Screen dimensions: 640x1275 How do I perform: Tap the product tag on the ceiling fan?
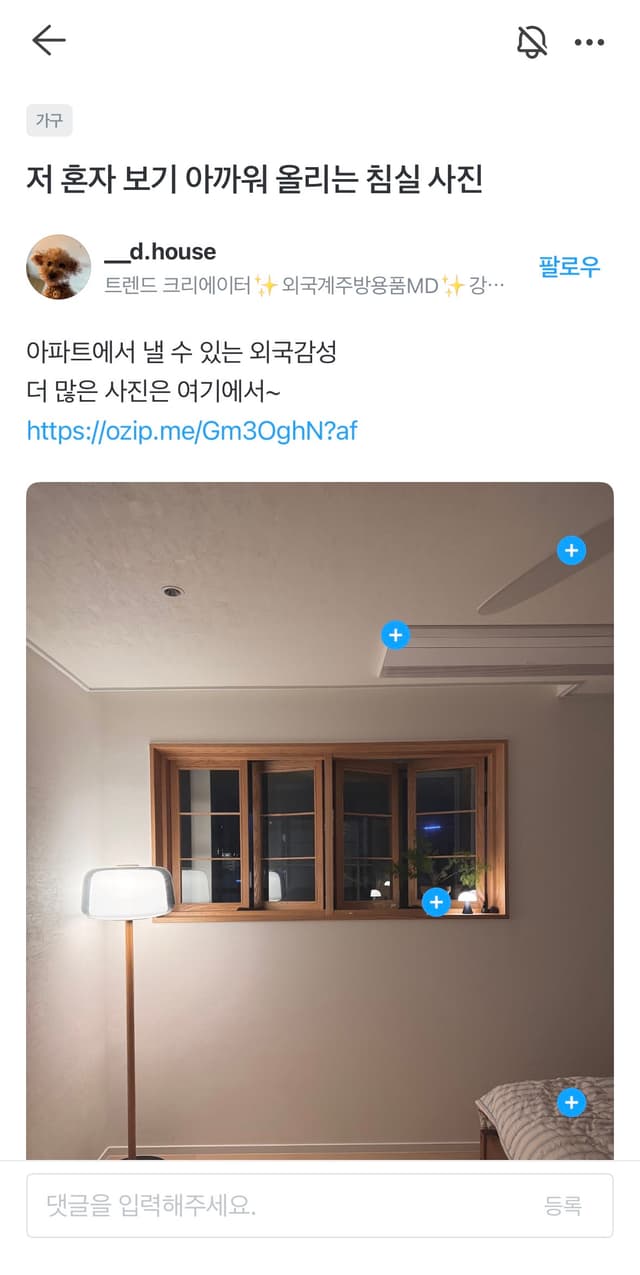pos(571,550)
